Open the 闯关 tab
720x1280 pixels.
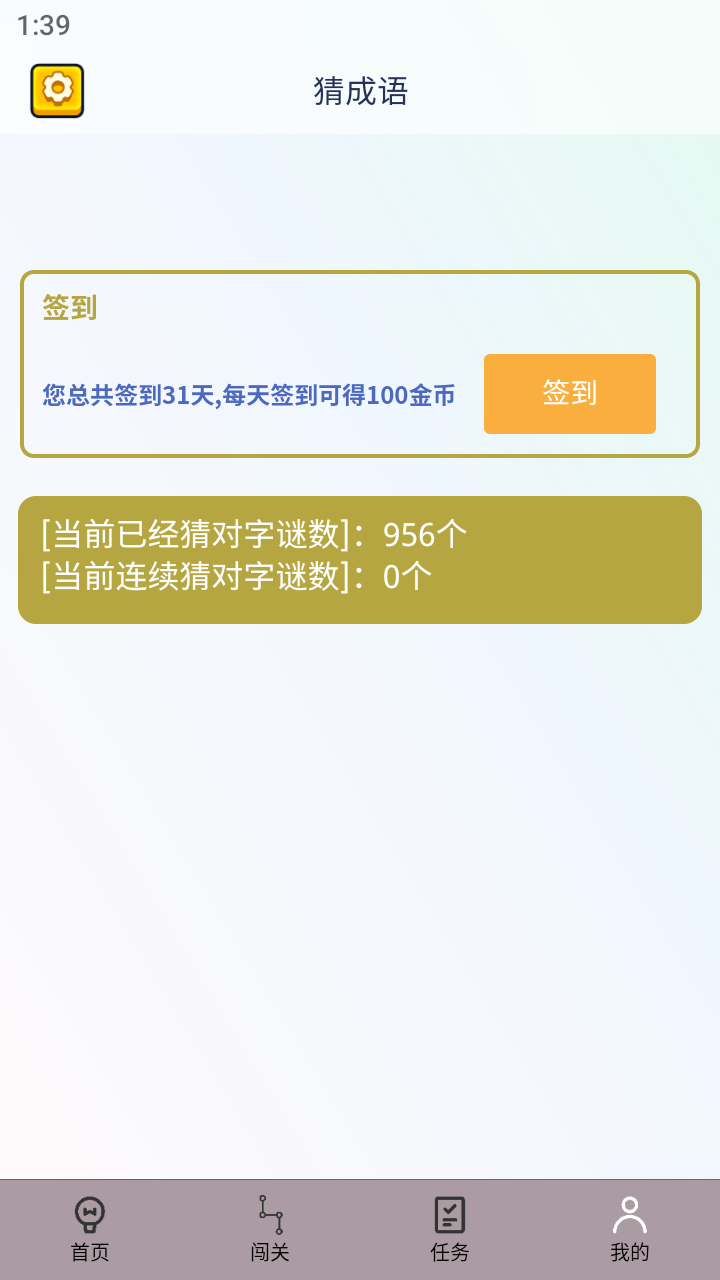click(x=270, y=1229)
